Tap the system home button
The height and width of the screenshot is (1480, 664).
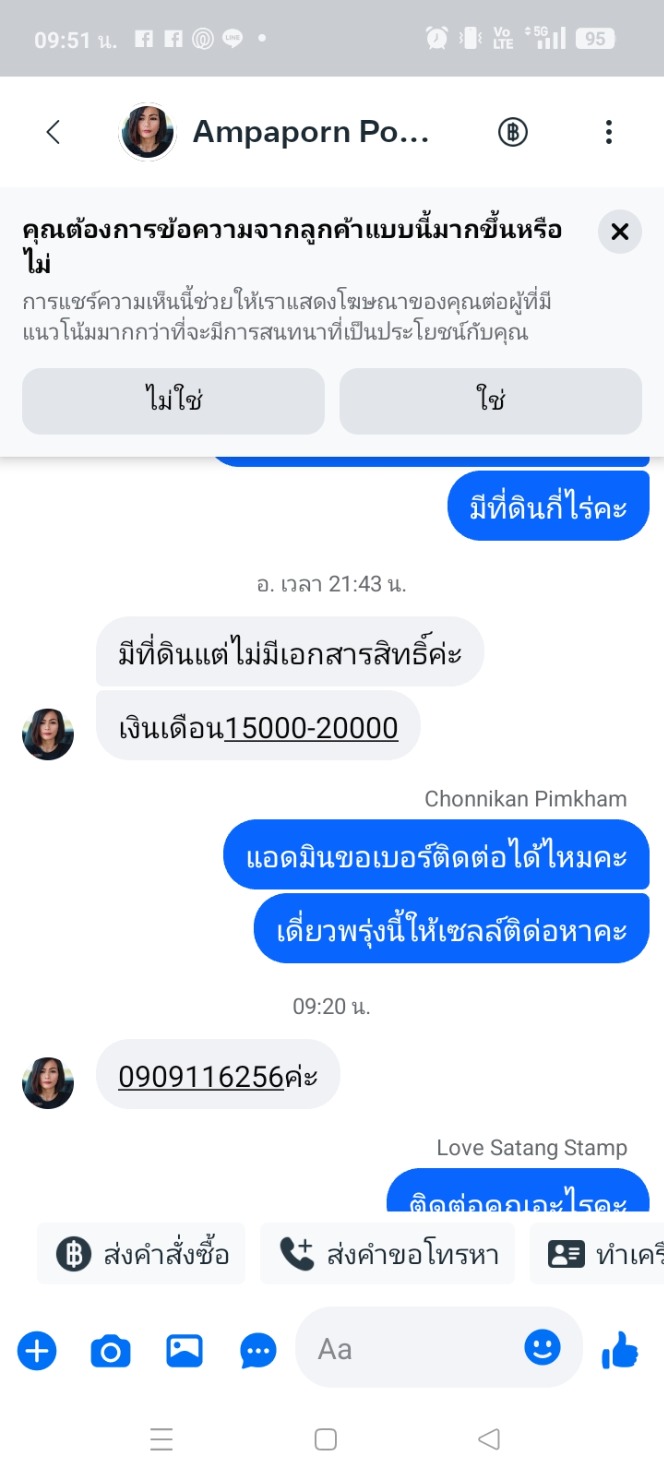tap(325, 1439)
